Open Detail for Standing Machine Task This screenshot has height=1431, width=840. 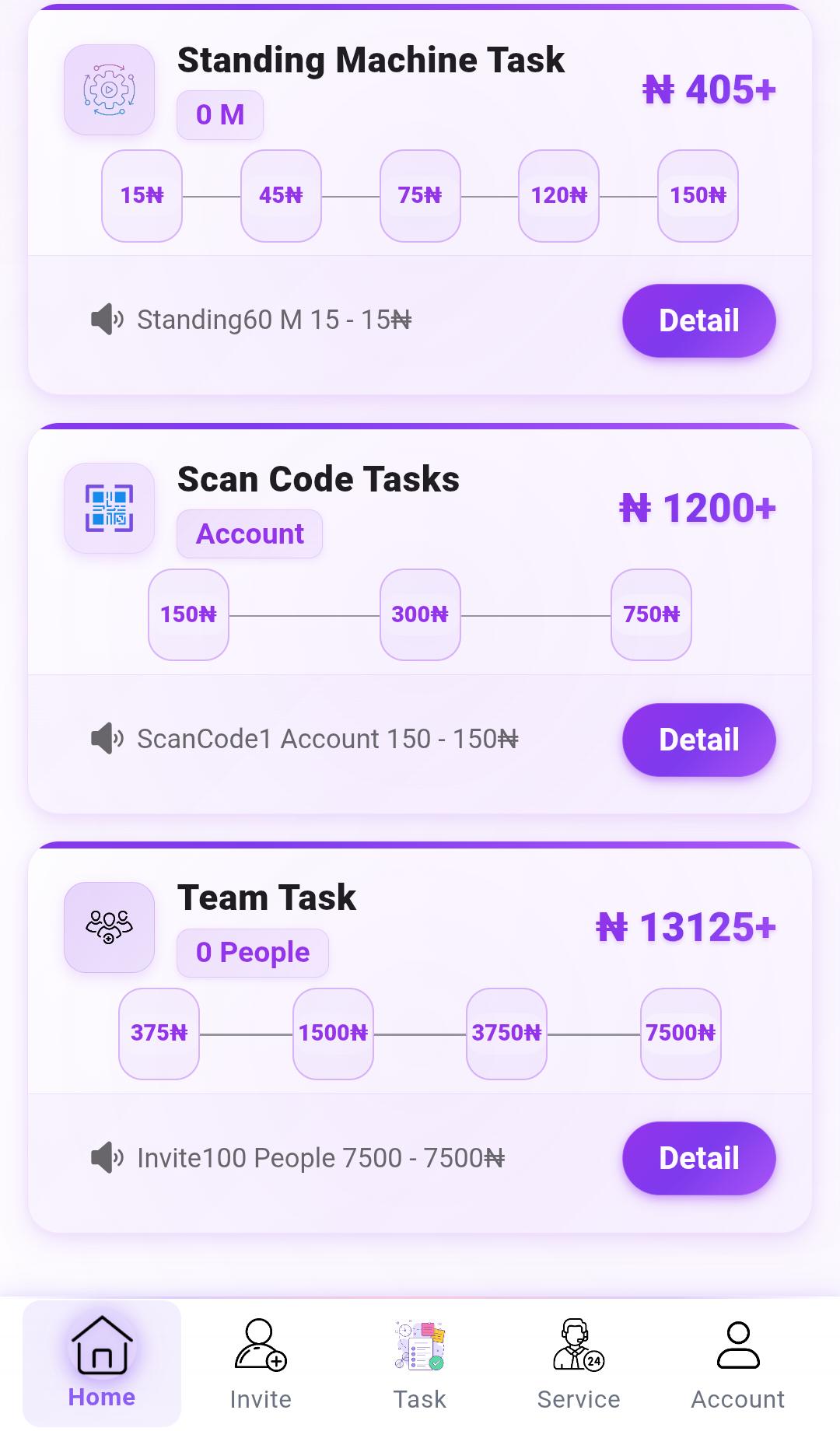[698, 320]
